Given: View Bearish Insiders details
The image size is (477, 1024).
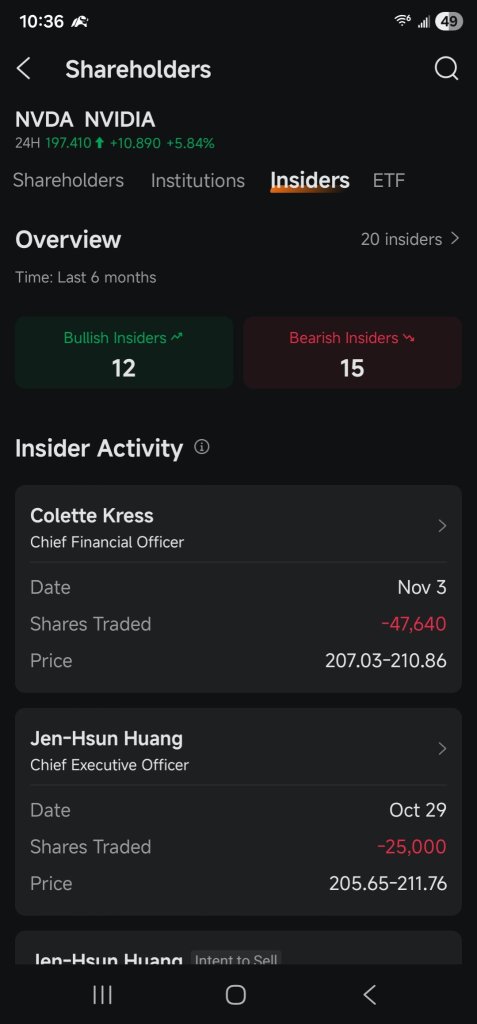Looking at the screenshot, I should 353,353.
